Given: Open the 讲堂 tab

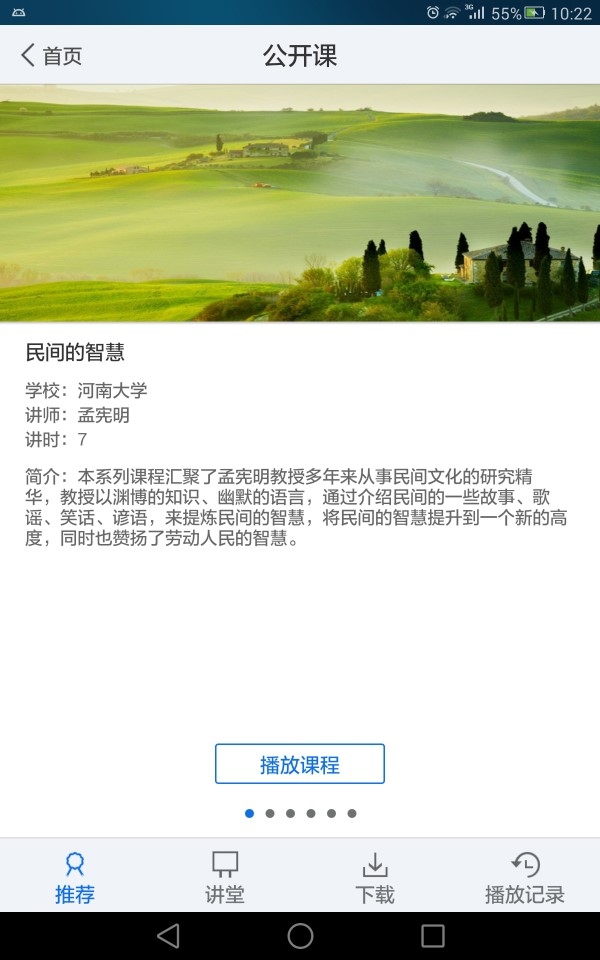Looking at the screenshot, I should tap(225, 877).
